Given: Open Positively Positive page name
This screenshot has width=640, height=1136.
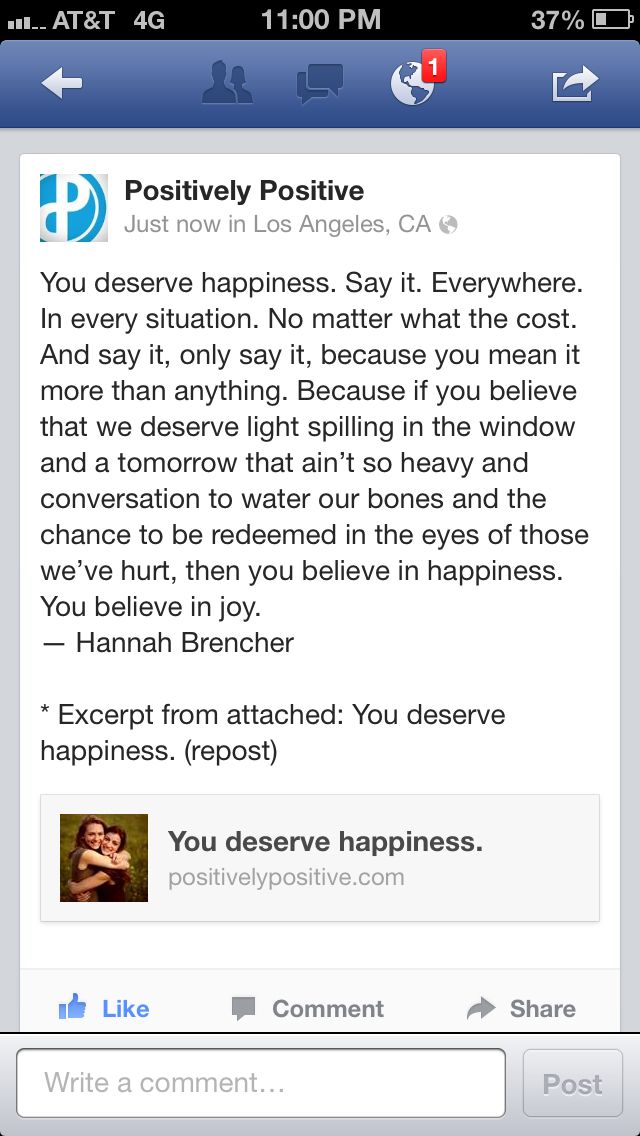Looking at the screenshot, I should coord(244,191).
